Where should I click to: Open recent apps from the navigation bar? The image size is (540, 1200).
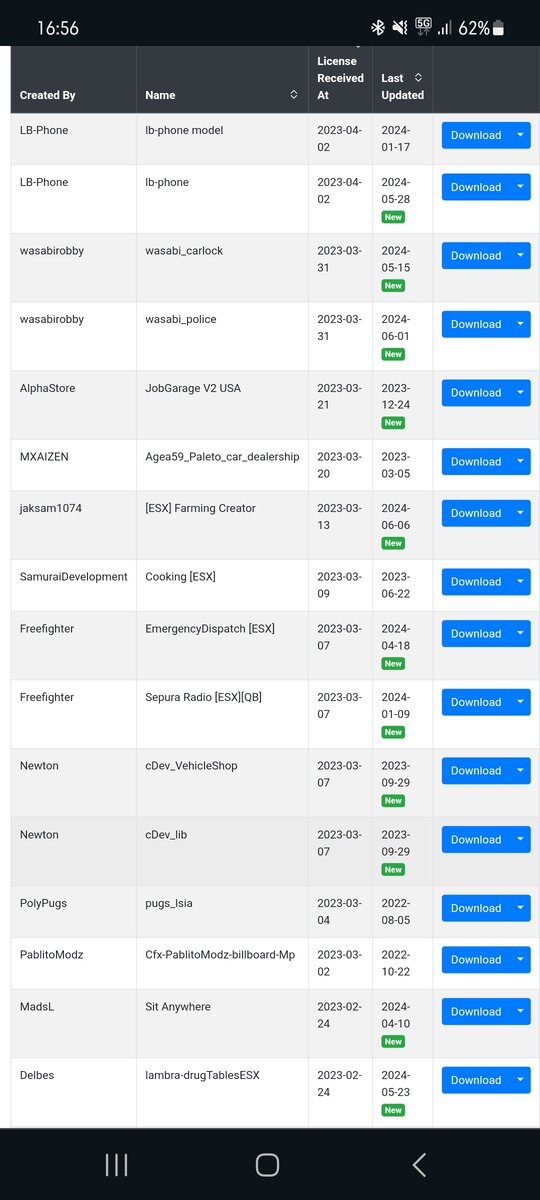coord(117,1164)
